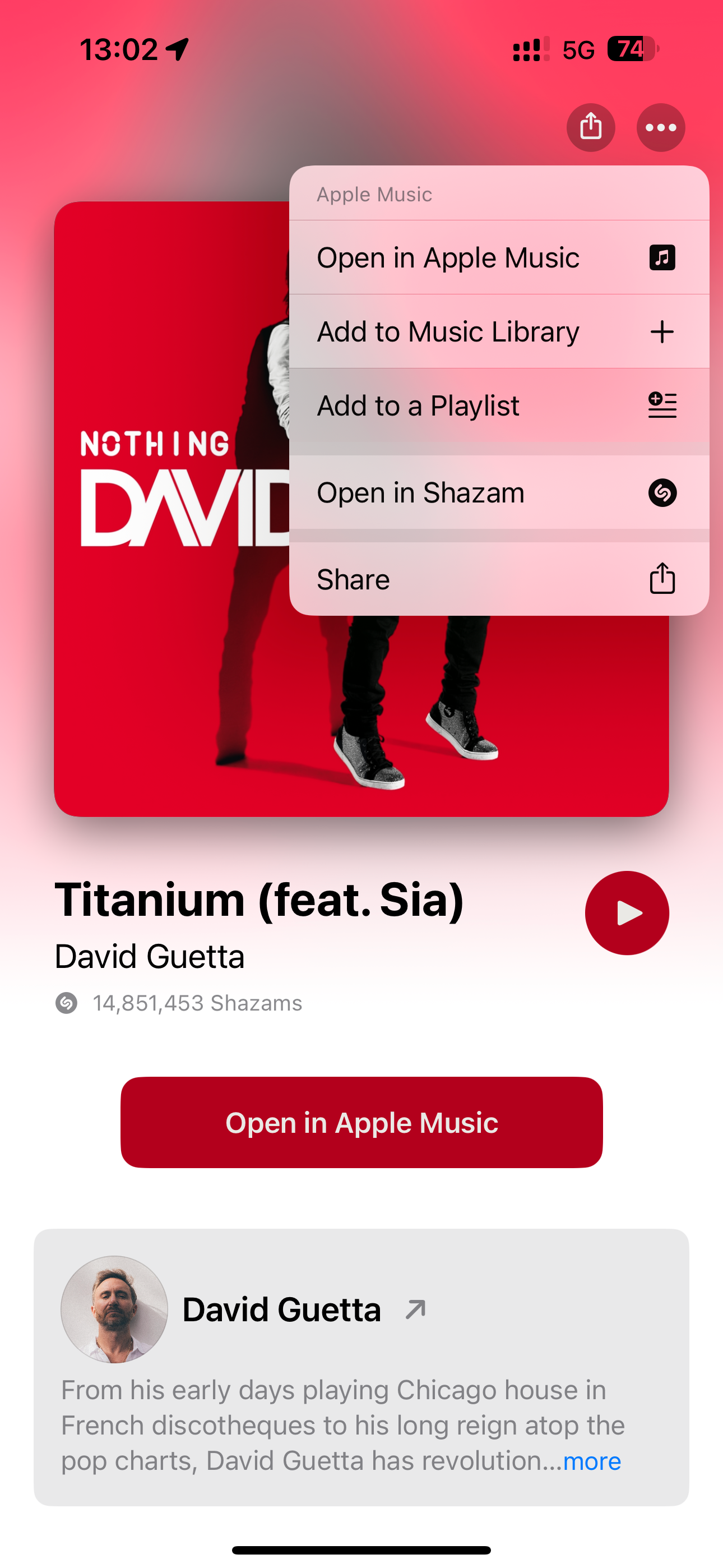This screenshot has width=723, height=1568.
Task: Choose Add to Music Library
Action: pos(498,332)
